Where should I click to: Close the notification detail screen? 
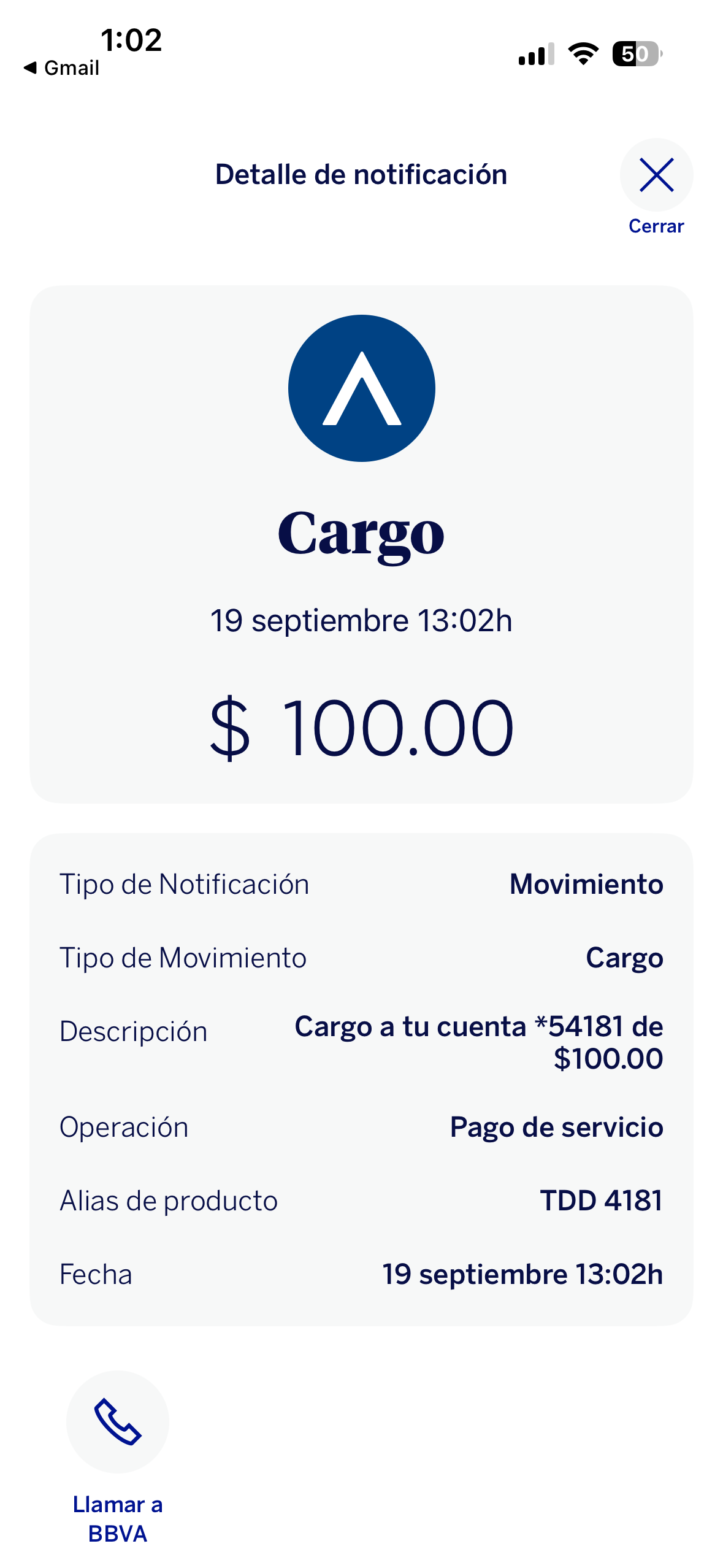click(656, 175)
